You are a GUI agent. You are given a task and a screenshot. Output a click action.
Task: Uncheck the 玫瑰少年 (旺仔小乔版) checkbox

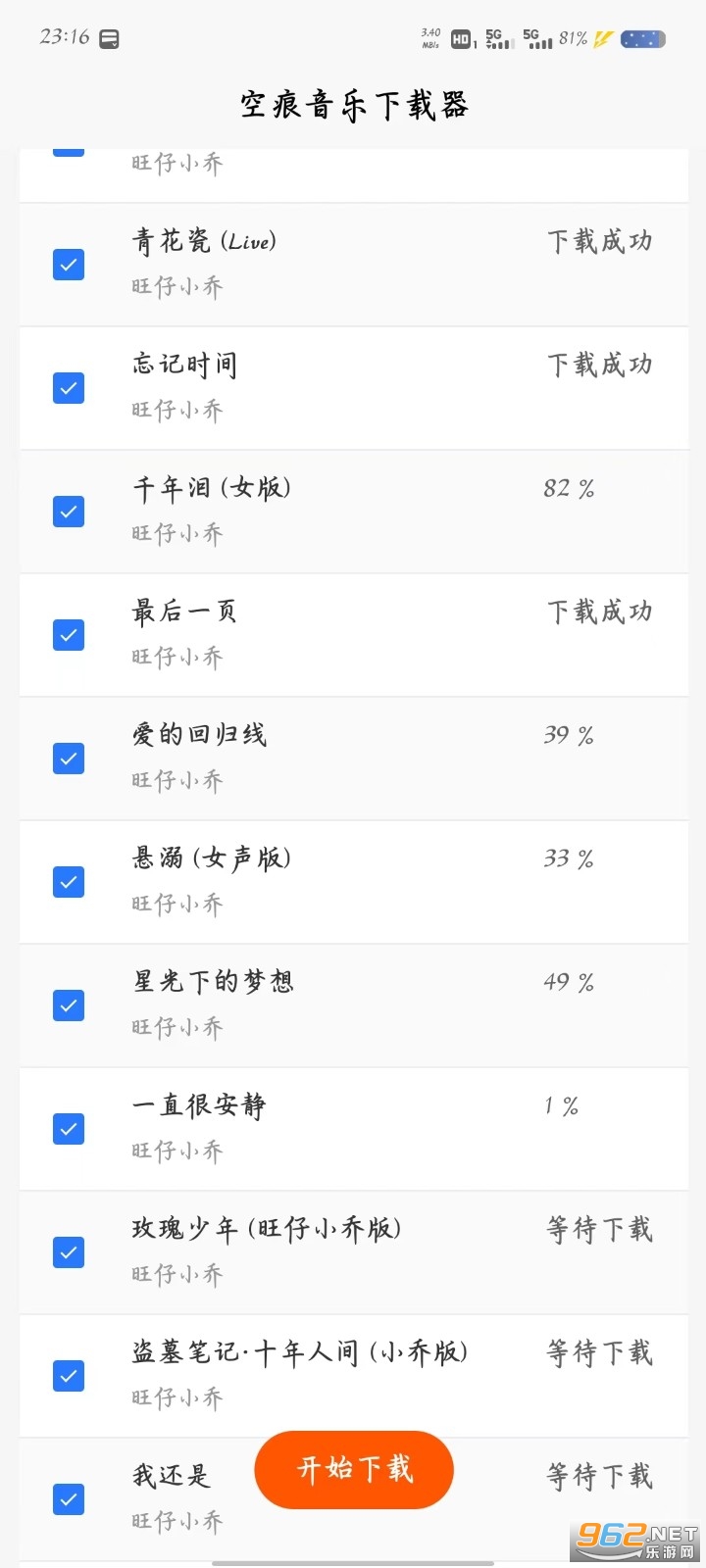(68, 1252)
